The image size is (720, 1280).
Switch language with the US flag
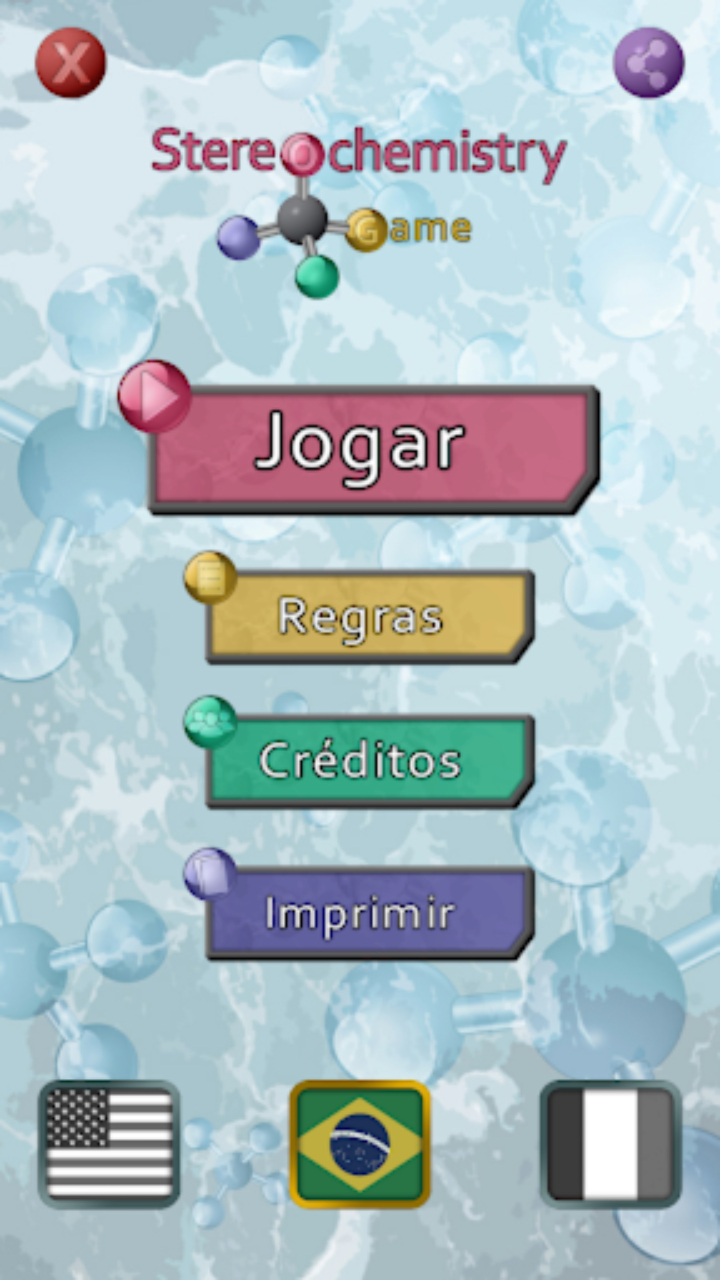click(109, 1143)
